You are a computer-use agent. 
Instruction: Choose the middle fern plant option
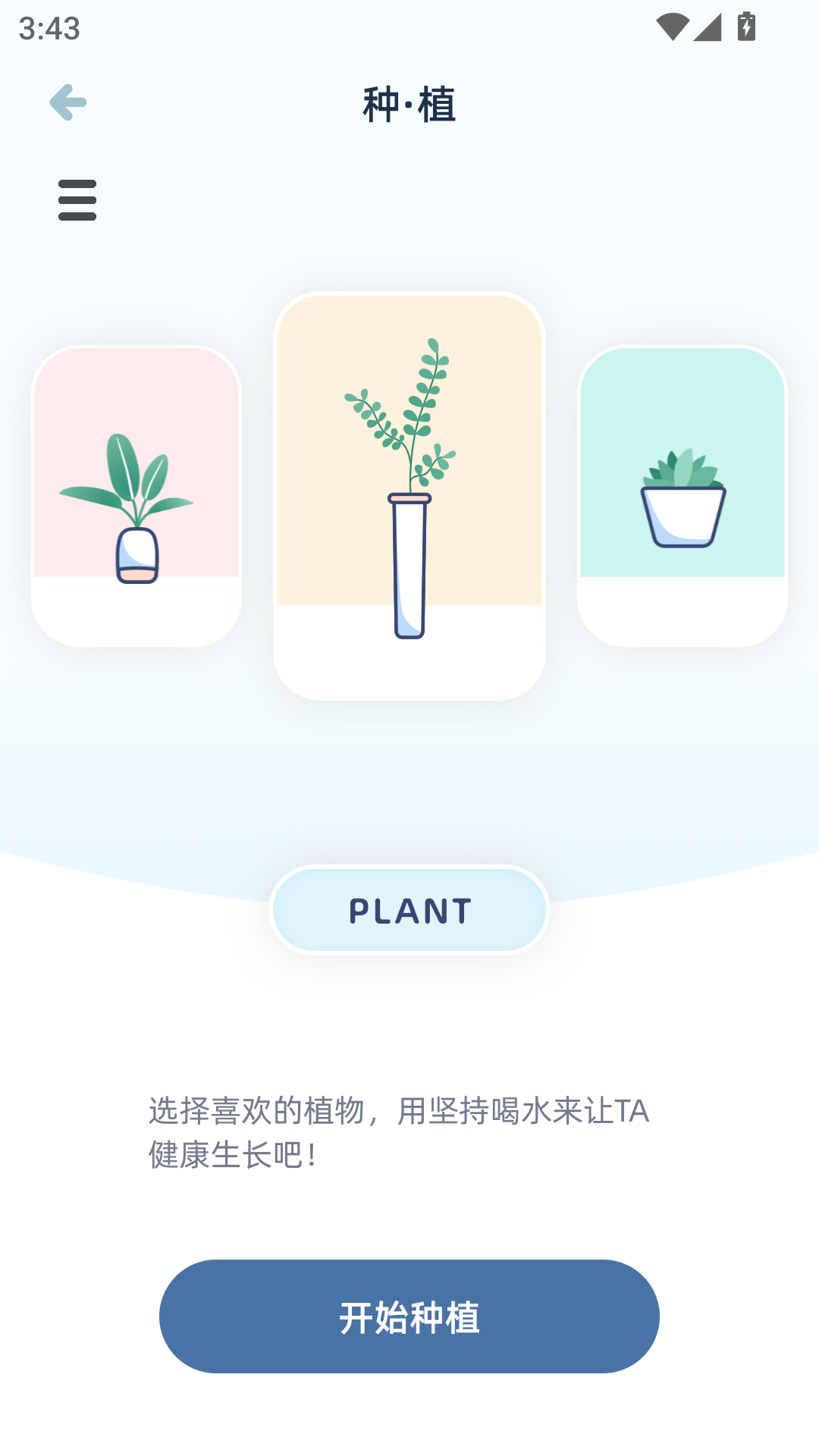408,493
